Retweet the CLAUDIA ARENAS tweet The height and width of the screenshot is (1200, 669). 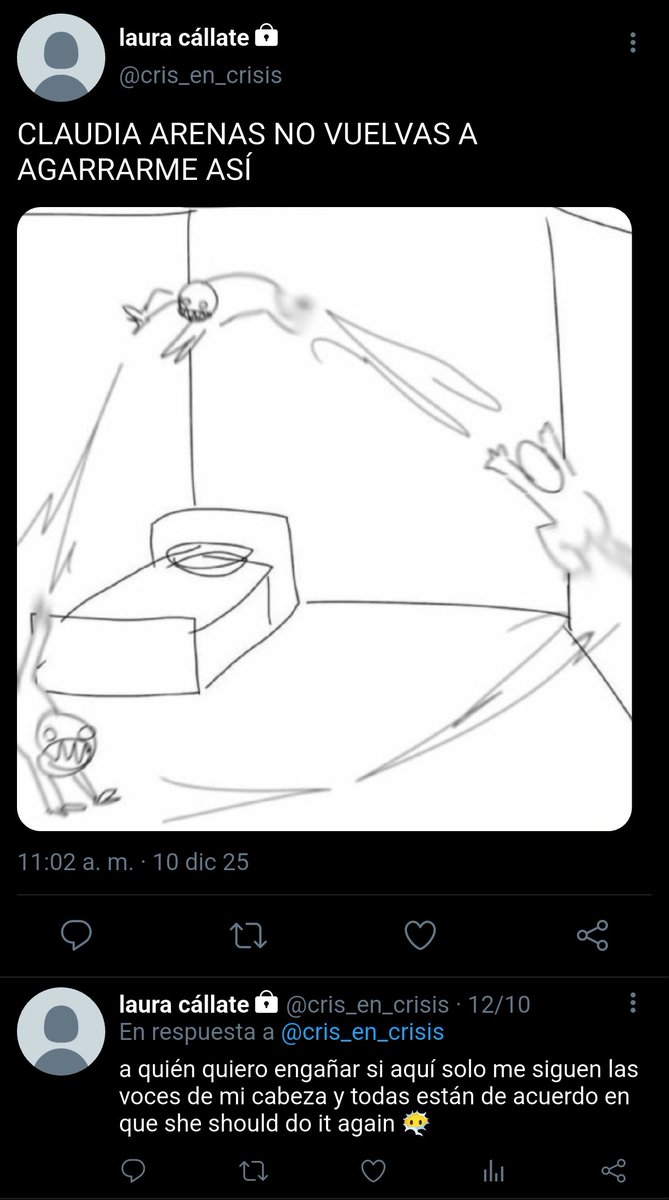tap(248, 935)
